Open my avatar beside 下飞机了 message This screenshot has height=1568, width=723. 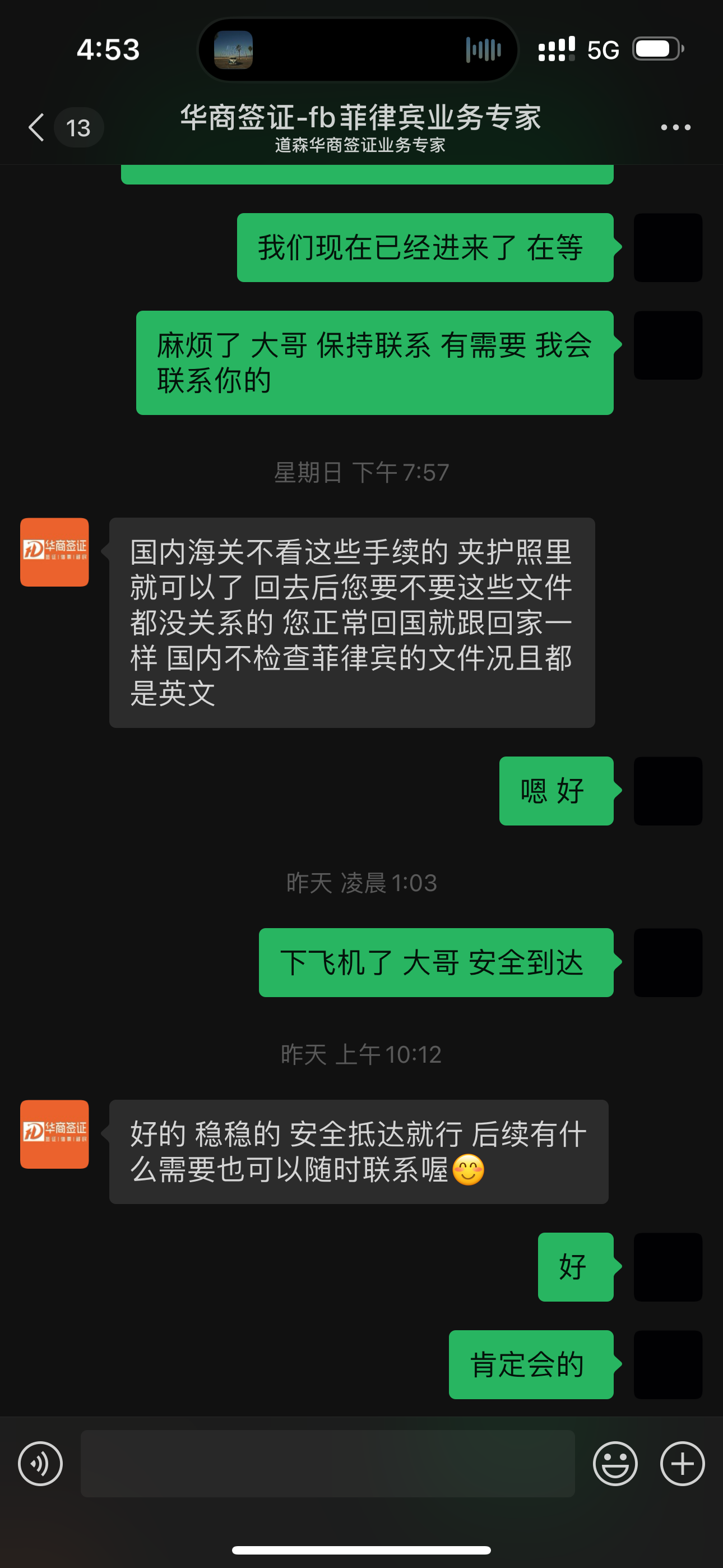[x=668, y=962]
